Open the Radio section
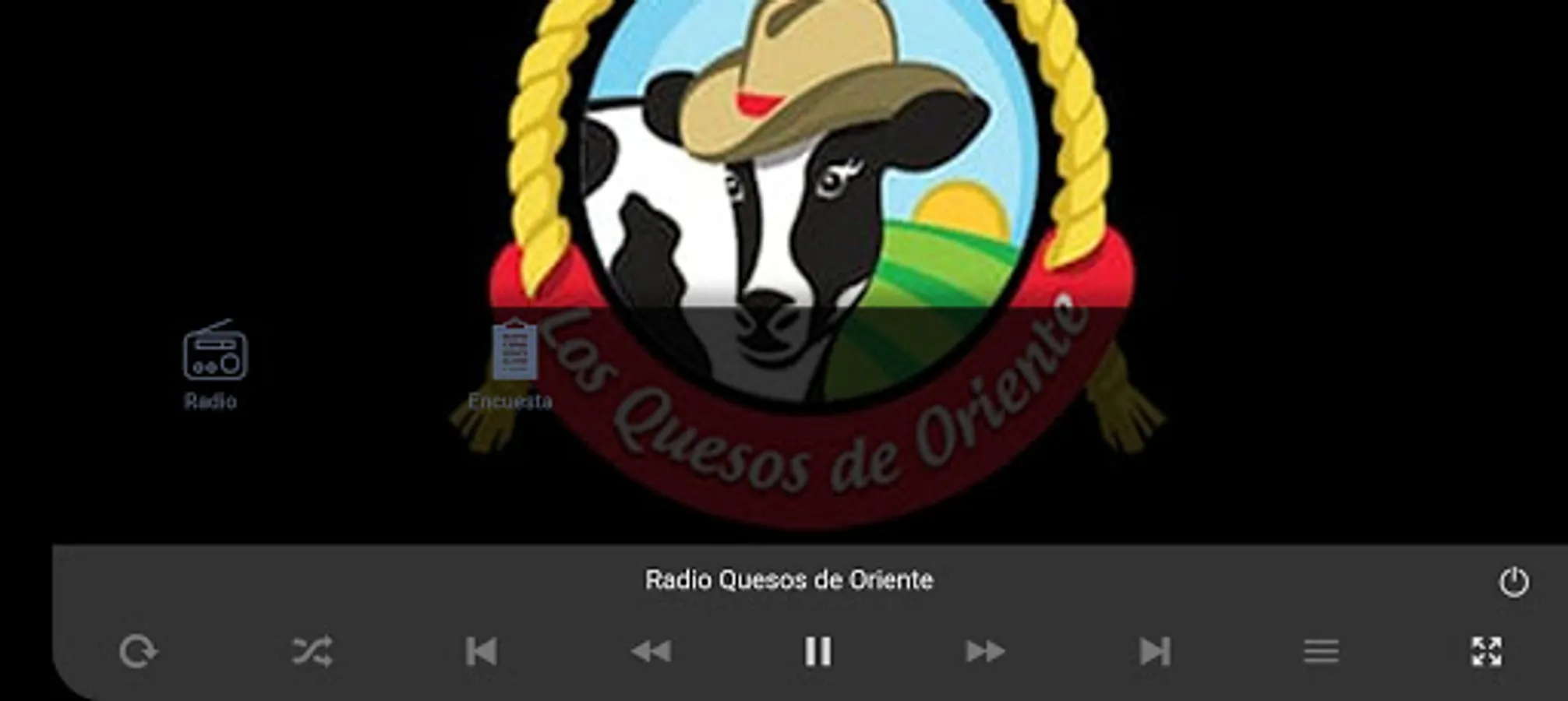This screenshot has width=1568, height=701. click(214, 363)
